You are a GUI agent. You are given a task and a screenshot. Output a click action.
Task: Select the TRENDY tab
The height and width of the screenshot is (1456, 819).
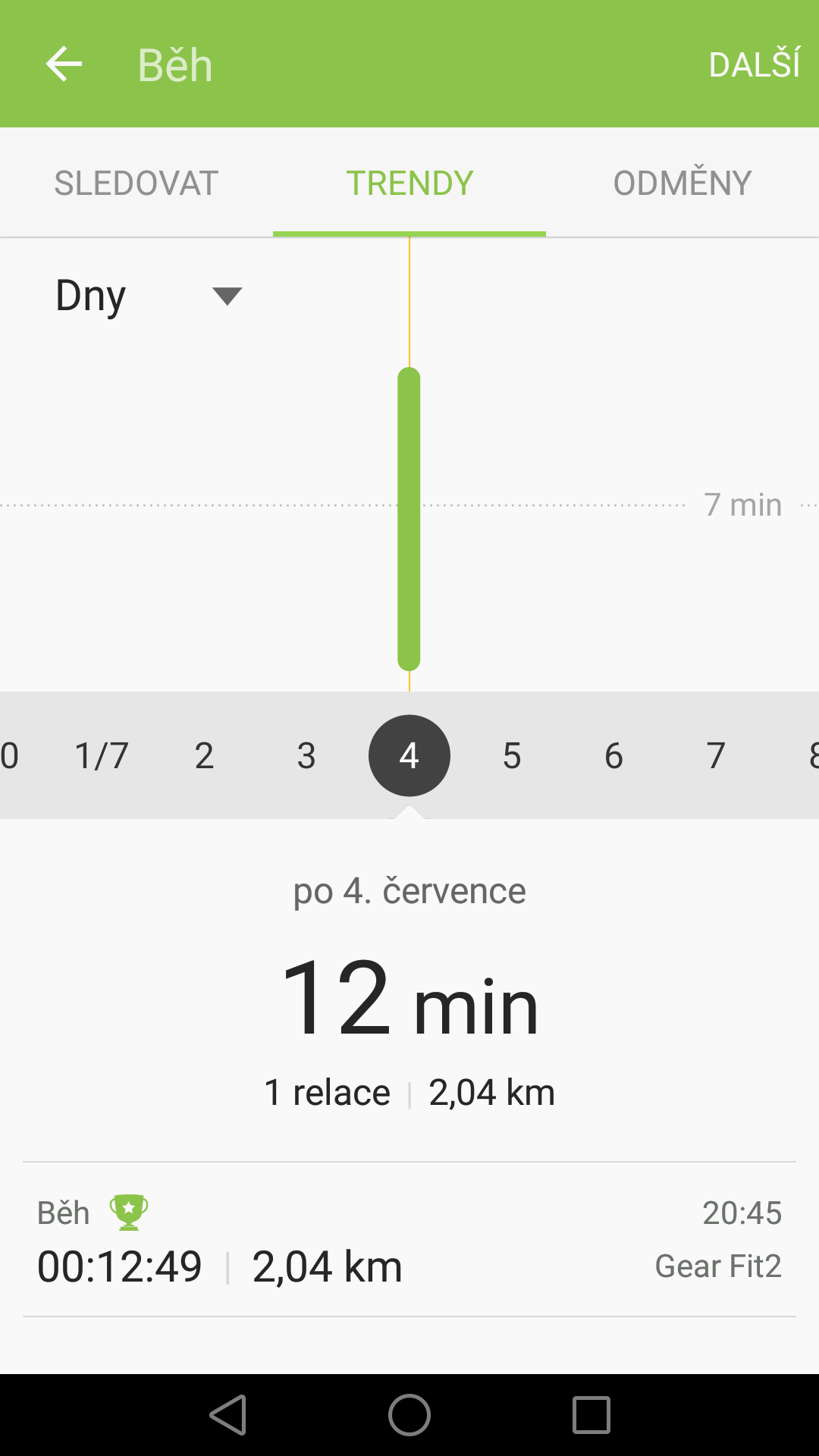pos(409,183)
